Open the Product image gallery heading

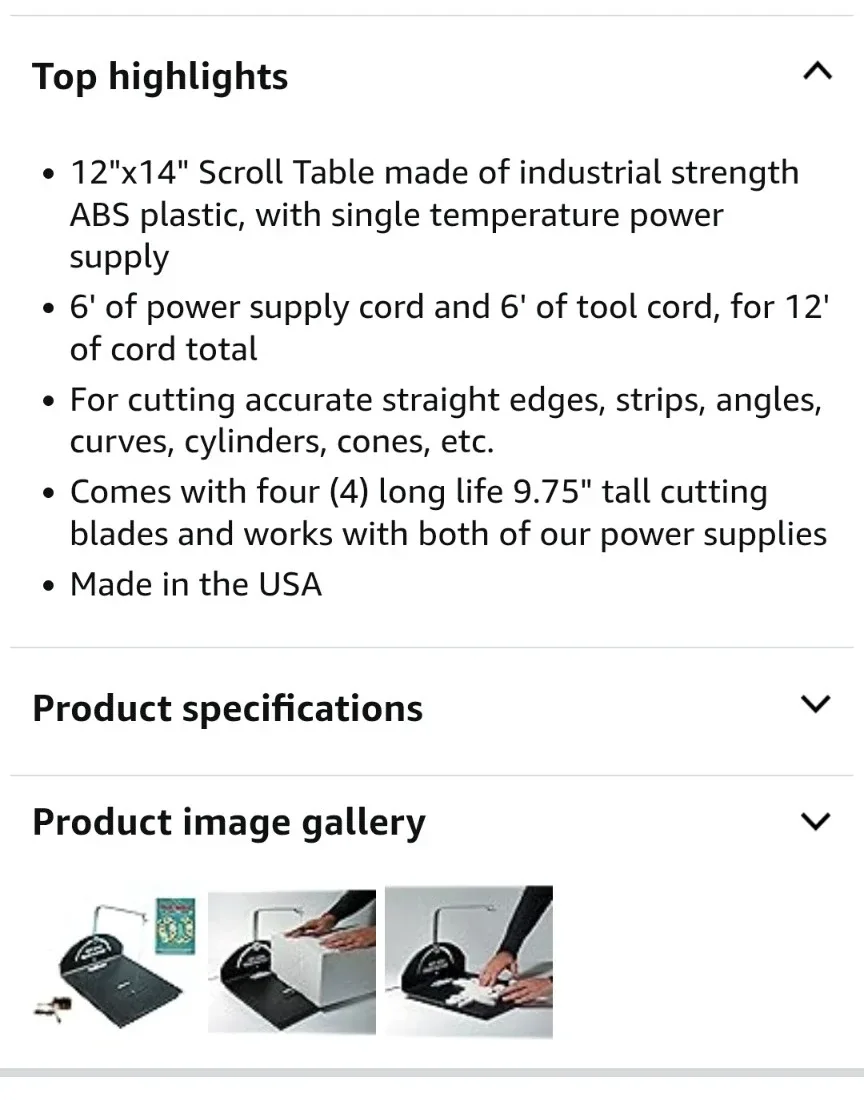228,821
